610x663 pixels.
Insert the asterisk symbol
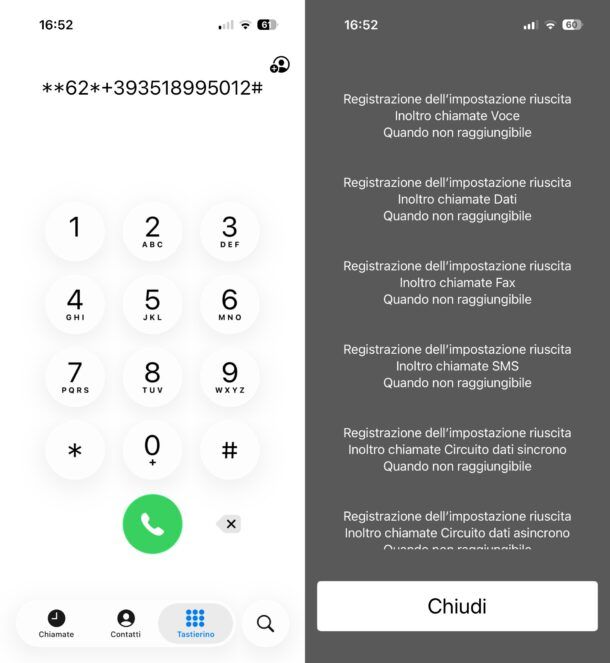coord(75,450)
